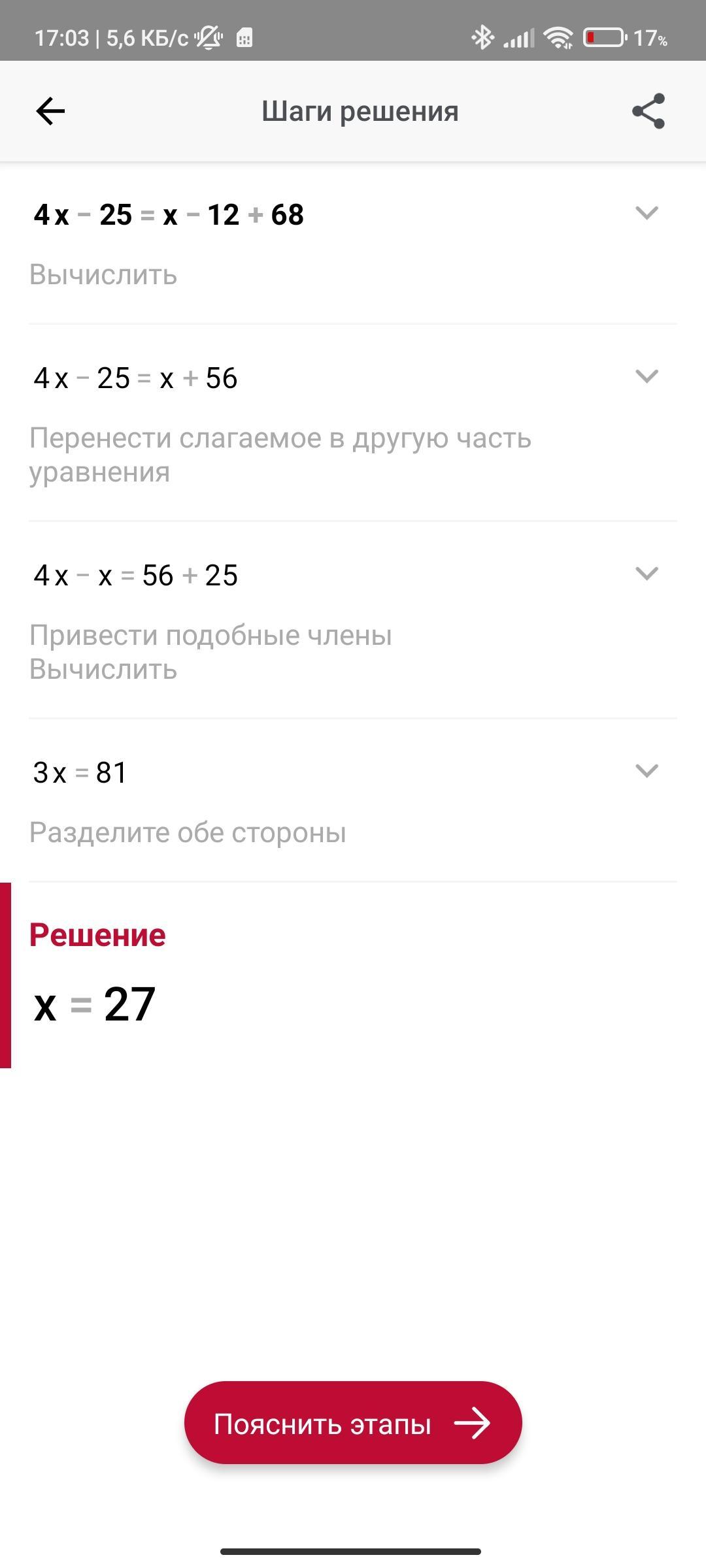Share the solution steps
Viewport: 706px width, 1568px height.
point(648,111)
